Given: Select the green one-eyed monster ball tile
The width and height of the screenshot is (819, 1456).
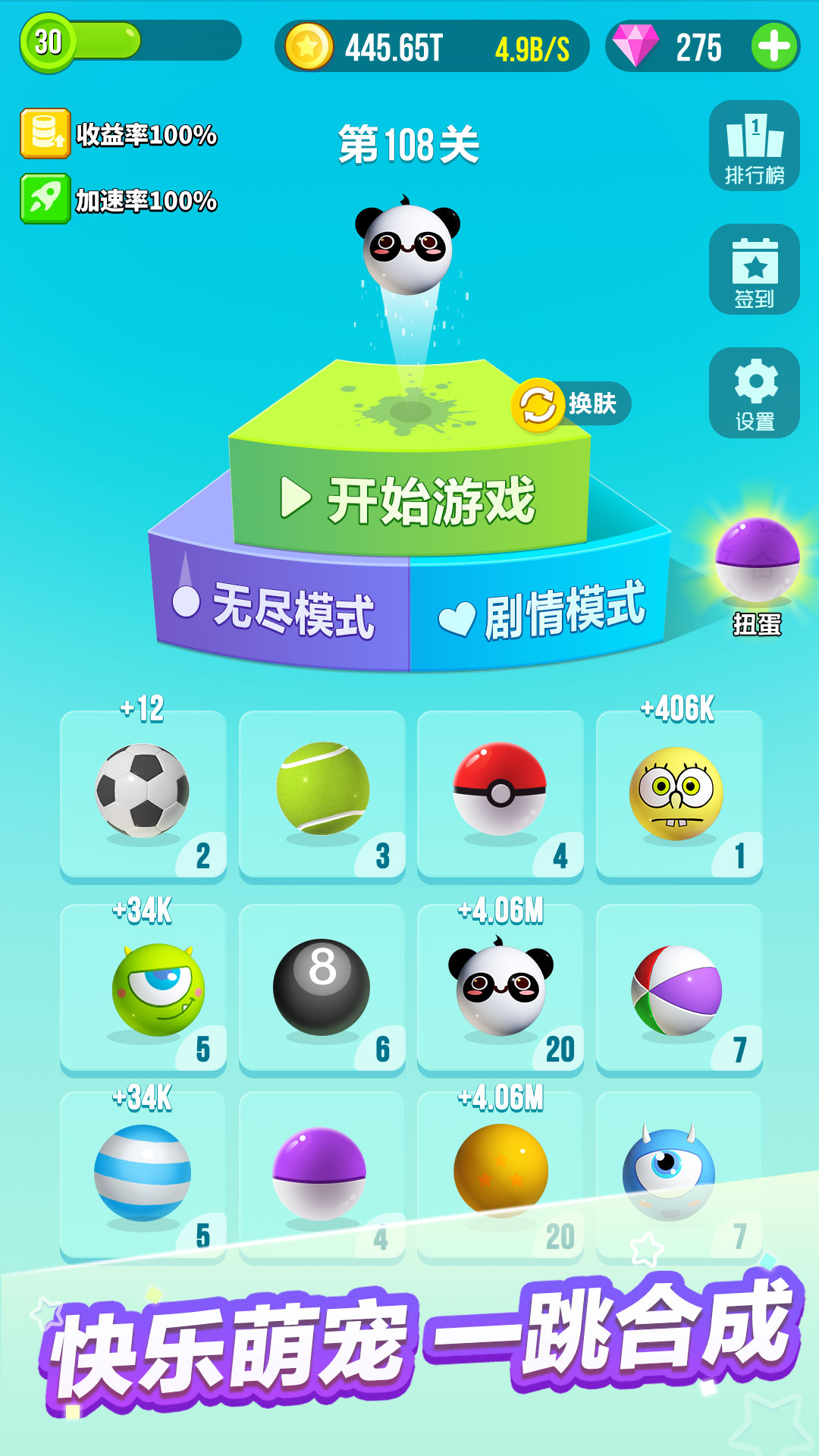Looking at the screenshot, I should pos(143,988).
